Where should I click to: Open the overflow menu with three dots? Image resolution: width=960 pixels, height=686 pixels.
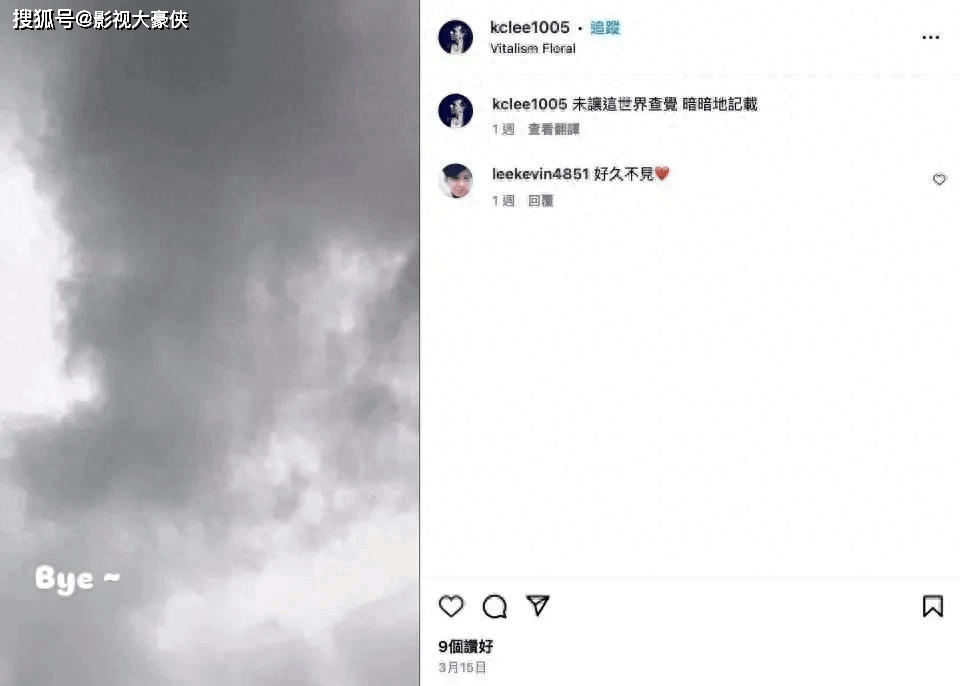[x=930, y=37]
